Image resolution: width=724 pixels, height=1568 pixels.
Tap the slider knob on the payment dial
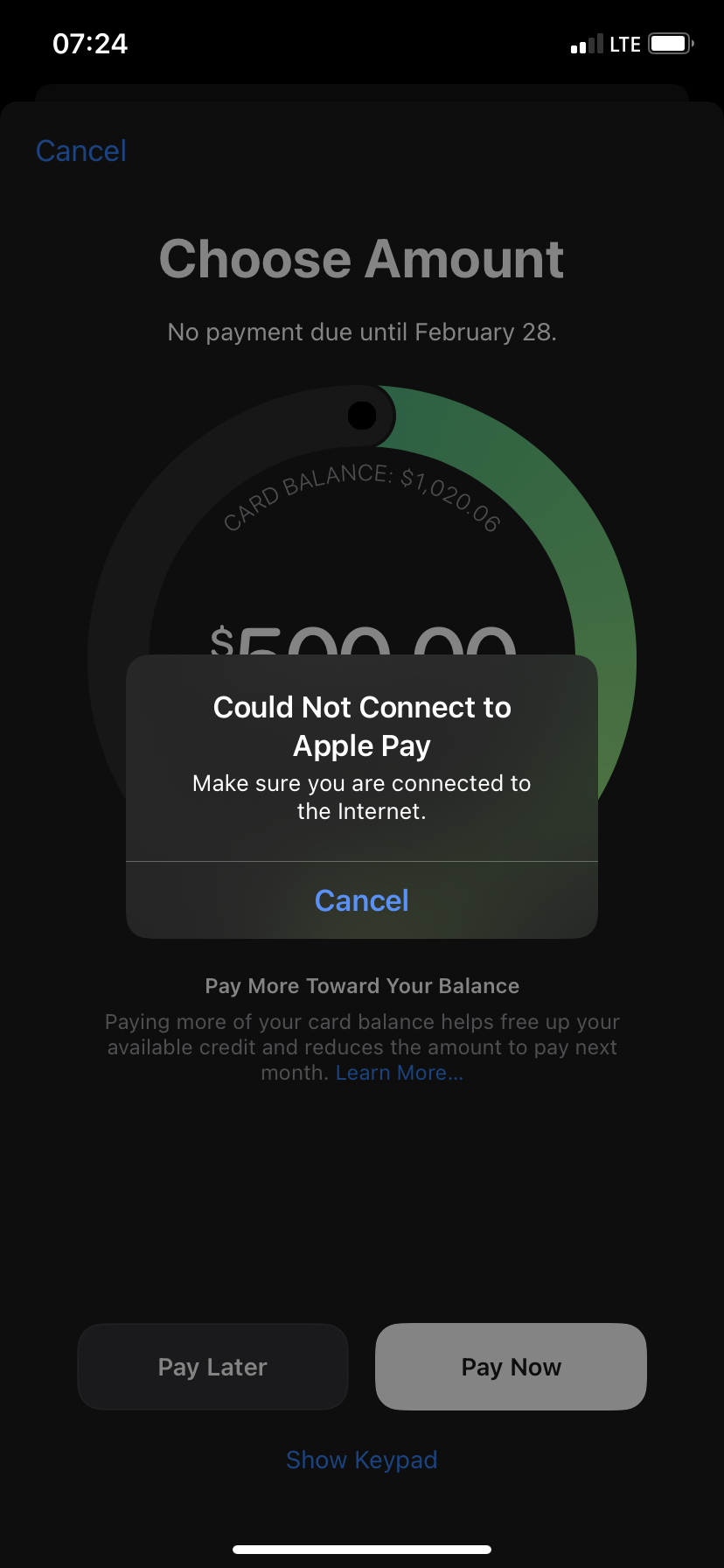[362, 416]
